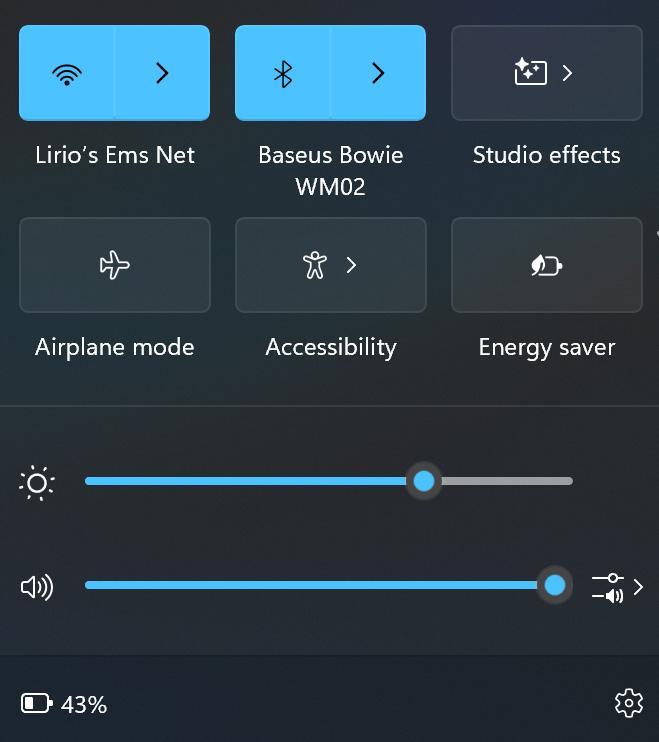Enable Airplane mode

(x=115, y=265)
